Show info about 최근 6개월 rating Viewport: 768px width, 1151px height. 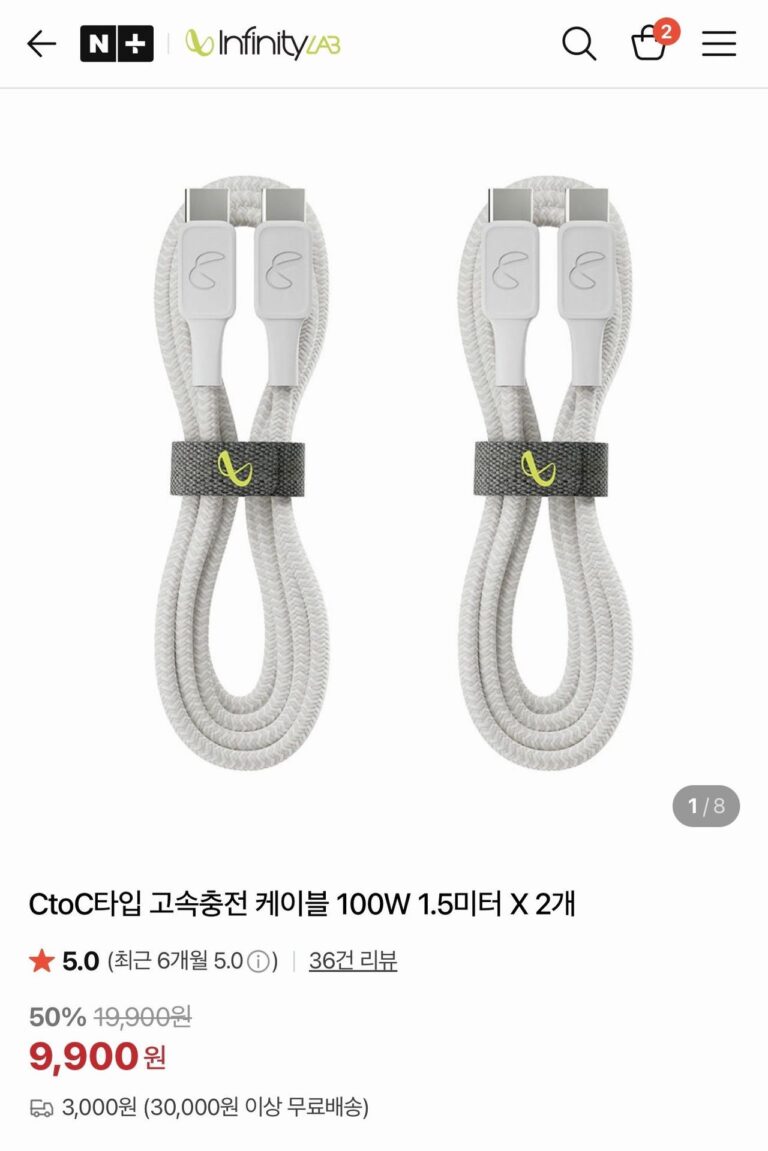(x=259, y=962)
